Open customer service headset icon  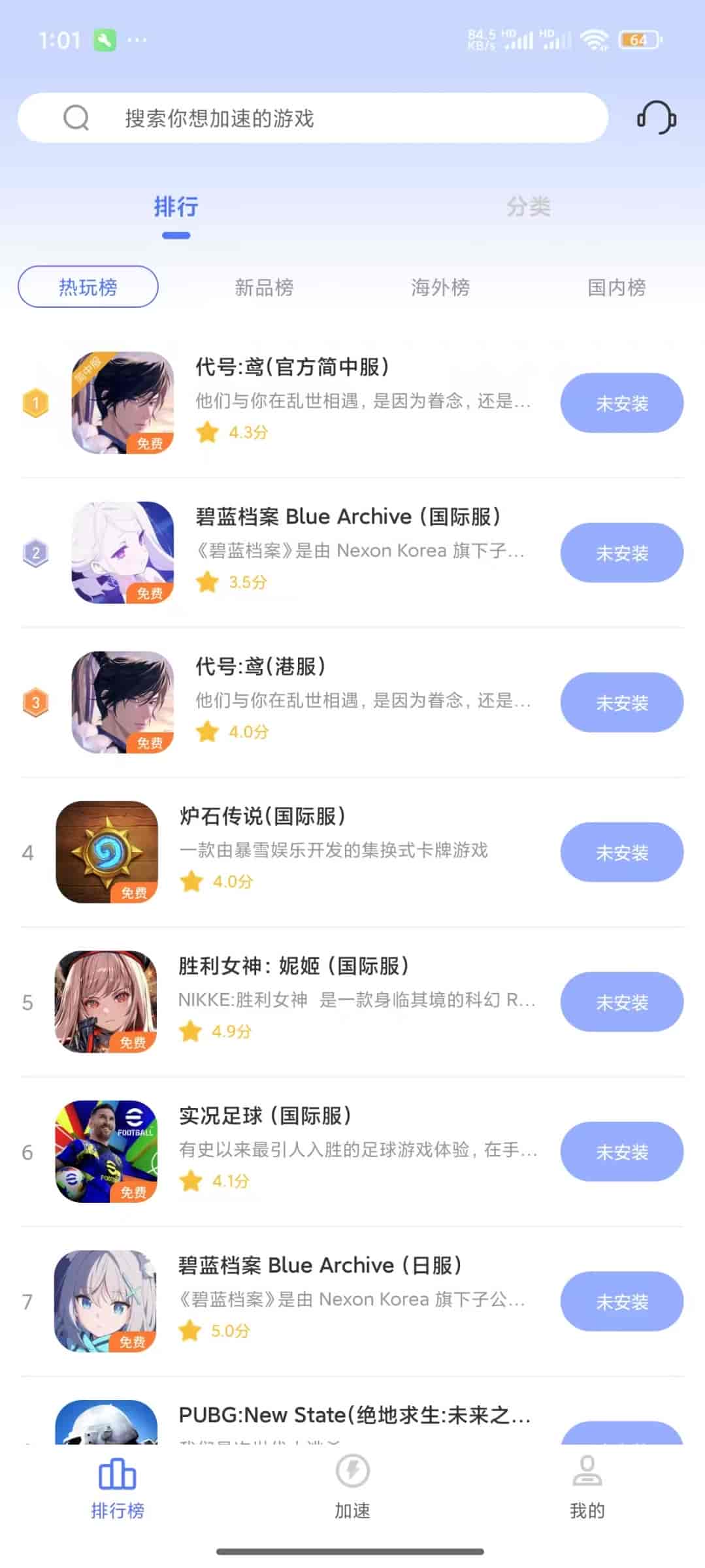[656, 118]
